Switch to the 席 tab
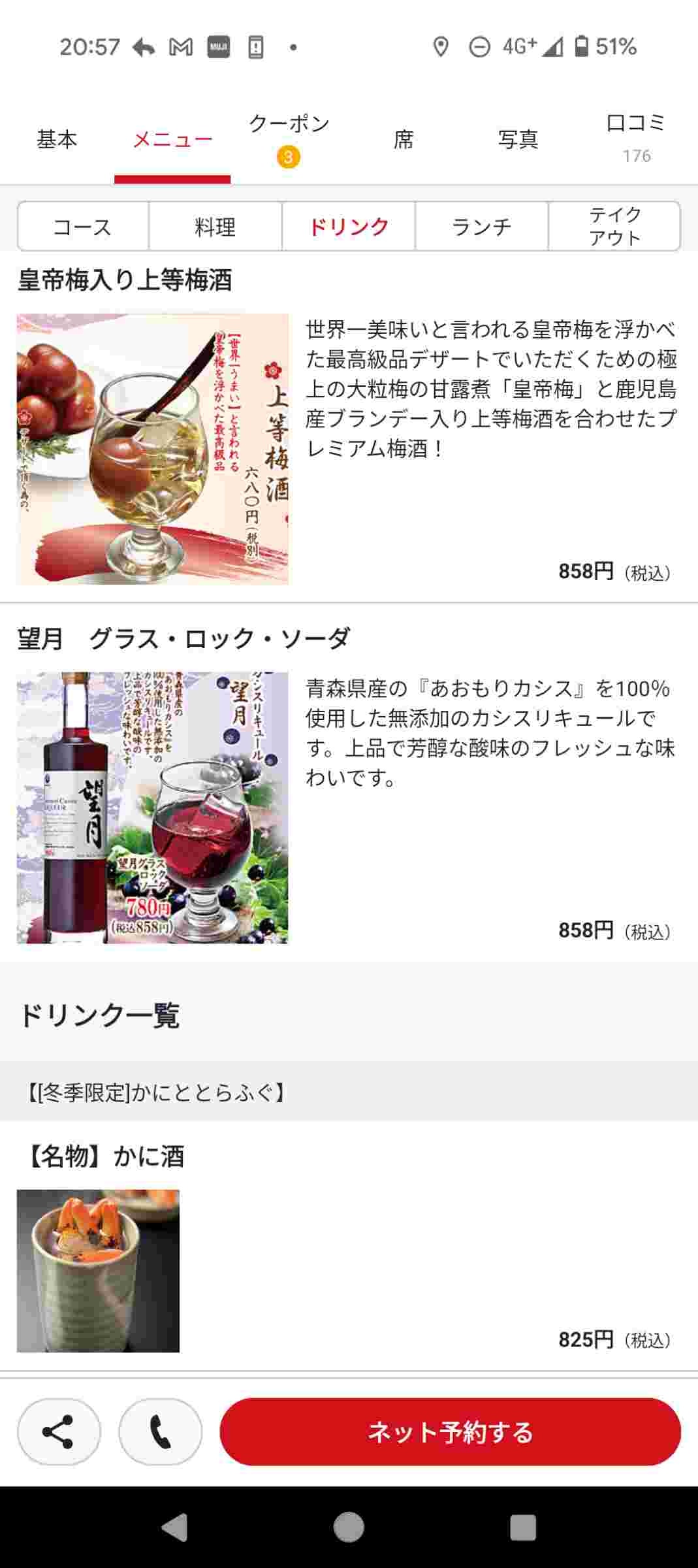This screenshot has height=1568, width=698. pos(404,139)
